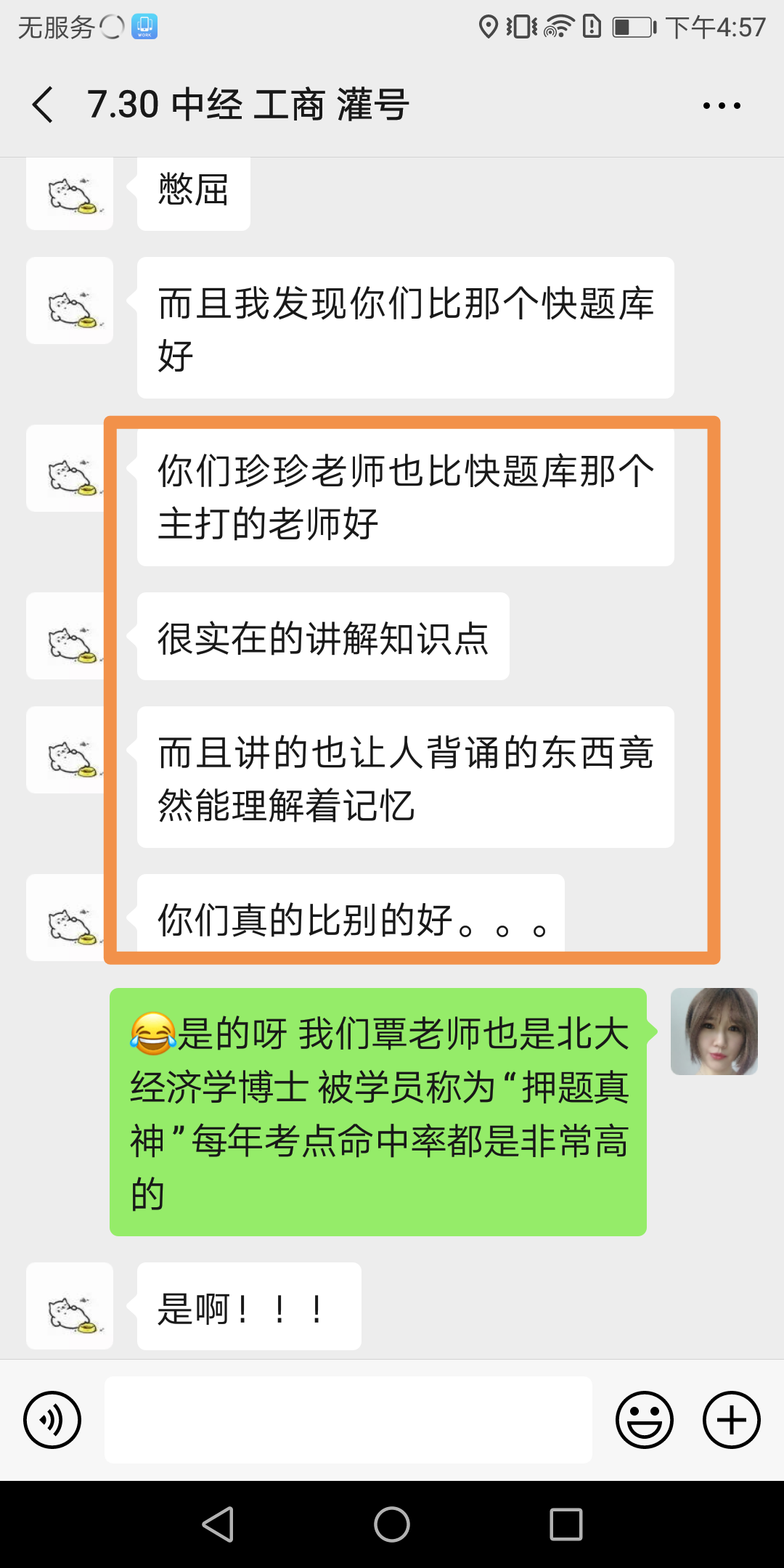Go back from the chat

point(43,105)
